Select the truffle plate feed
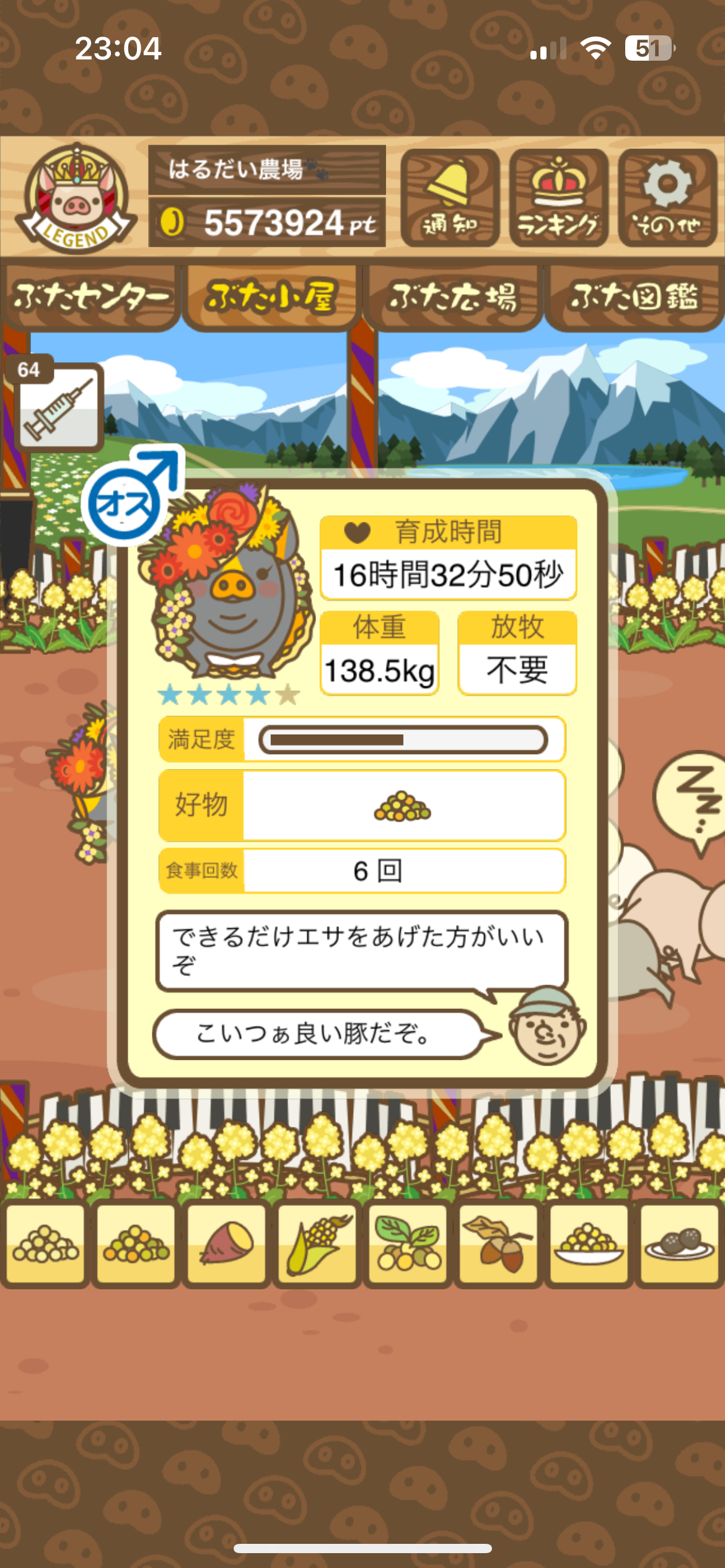This screenshot has height=1568, width=725. pos(679,1244)
